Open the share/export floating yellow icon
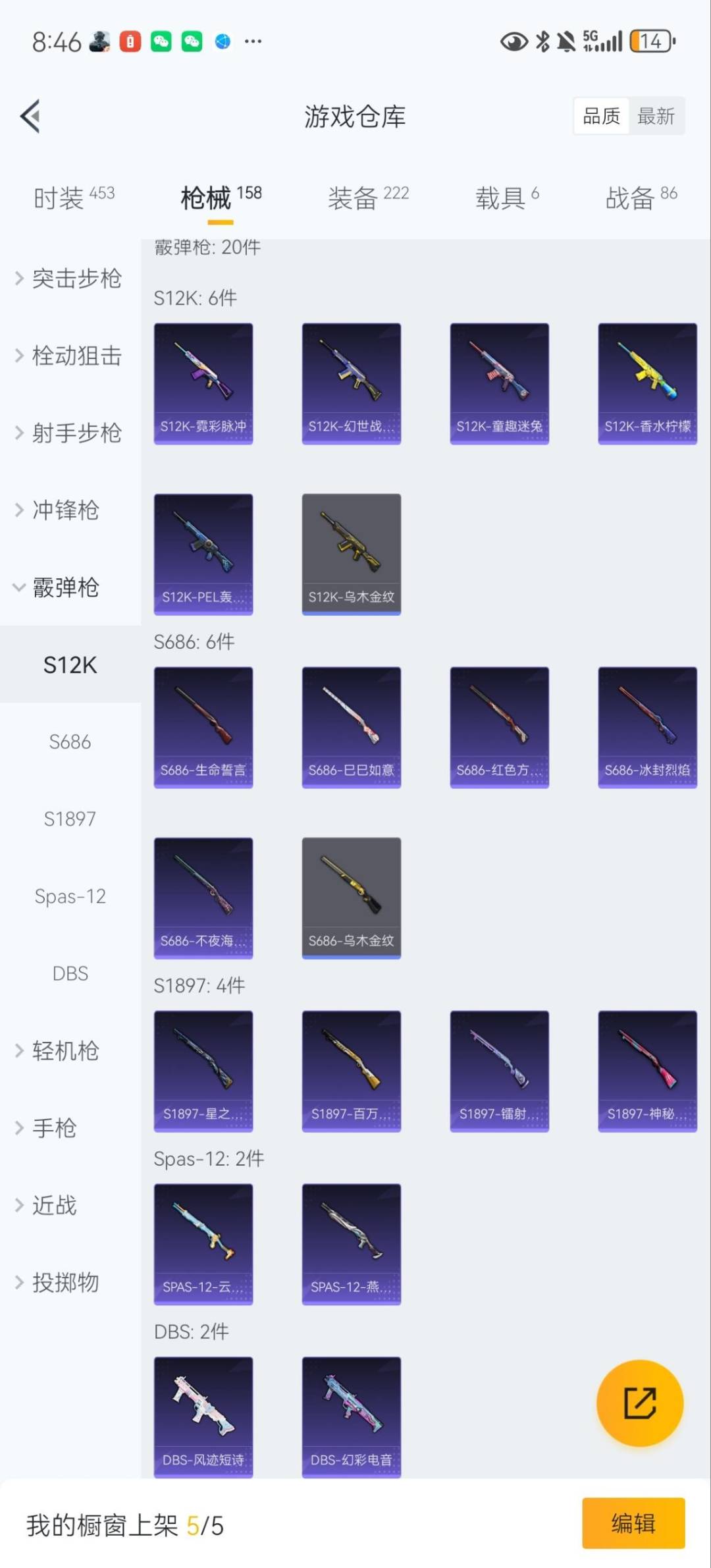 640,1403
